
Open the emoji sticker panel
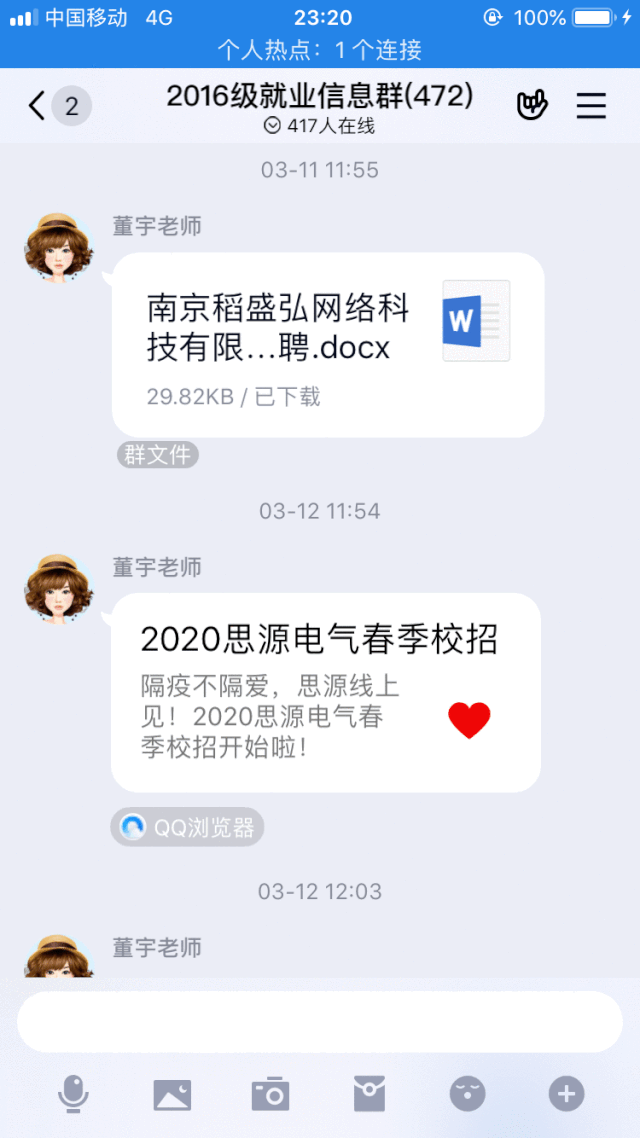tap(467, 1094)
